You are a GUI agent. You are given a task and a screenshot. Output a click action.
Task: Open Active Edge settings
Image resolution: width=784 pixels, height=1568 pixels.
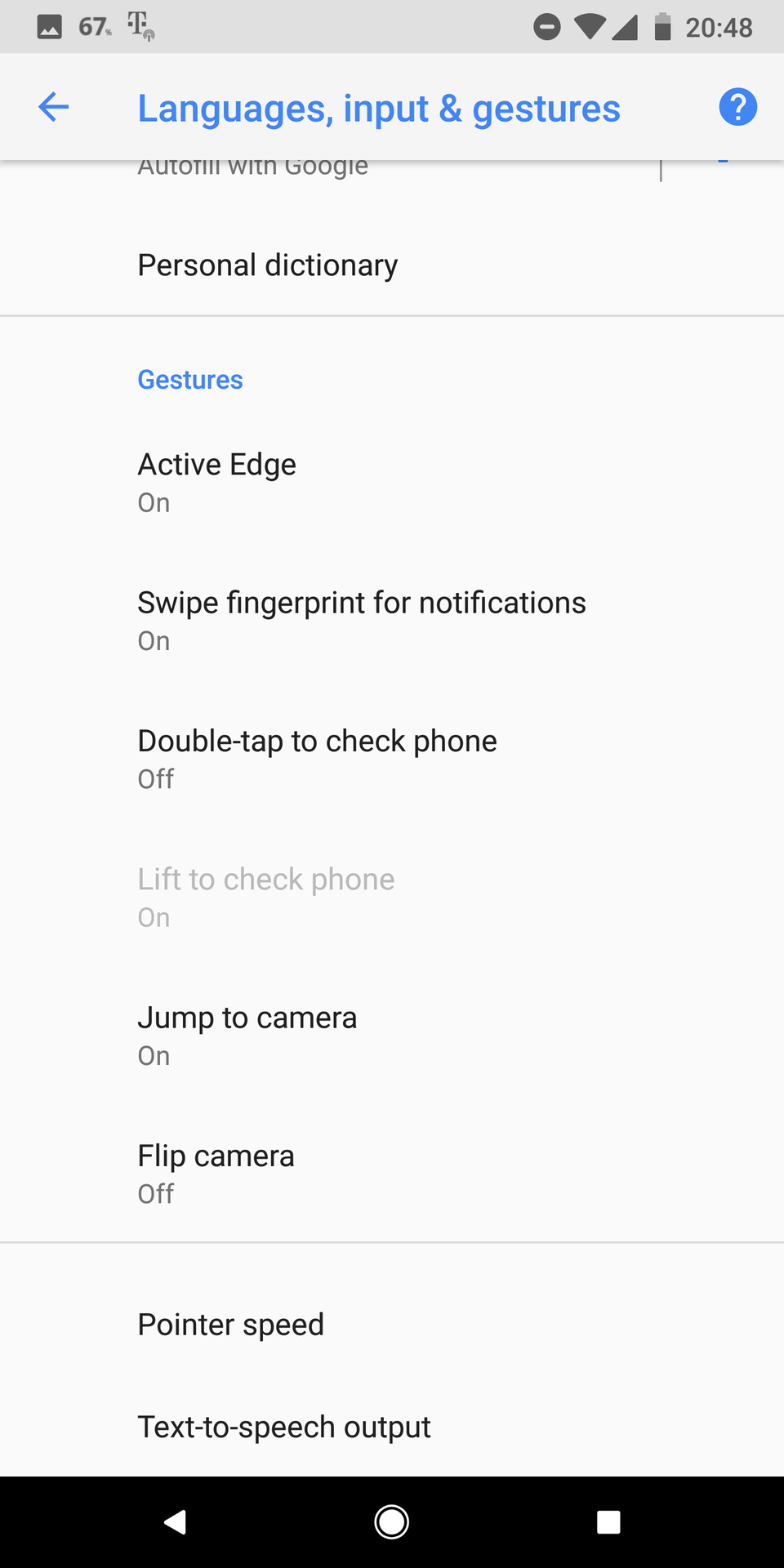392,483
